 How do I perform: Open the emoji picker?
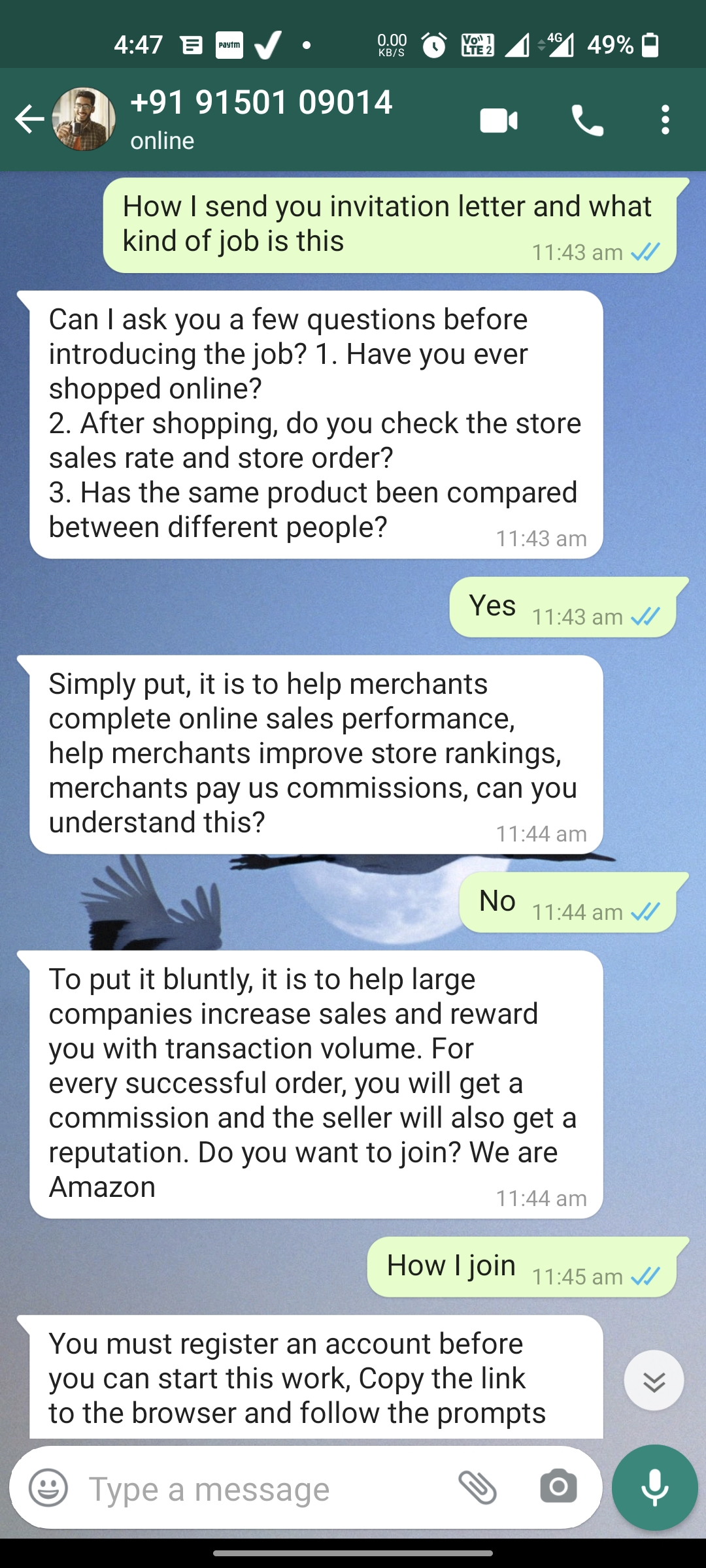tap(48, 1488)
